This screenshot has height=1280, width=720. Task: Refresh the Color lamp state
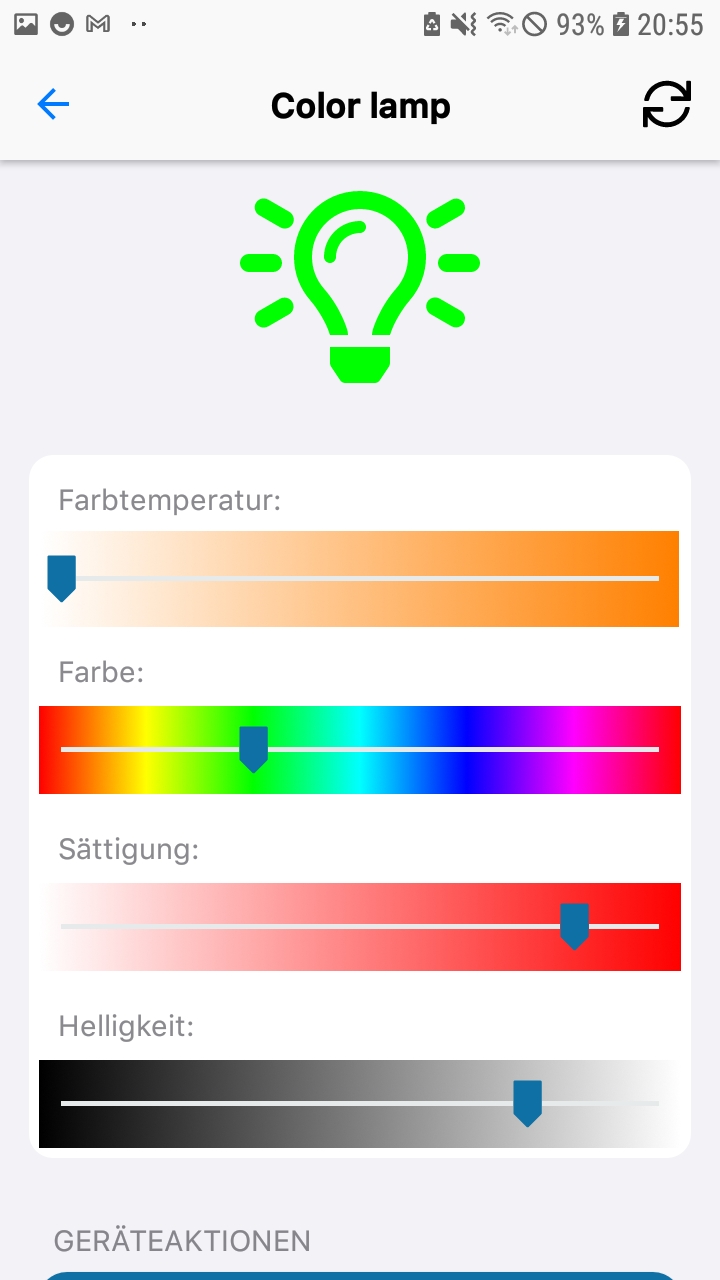(666, 104)
